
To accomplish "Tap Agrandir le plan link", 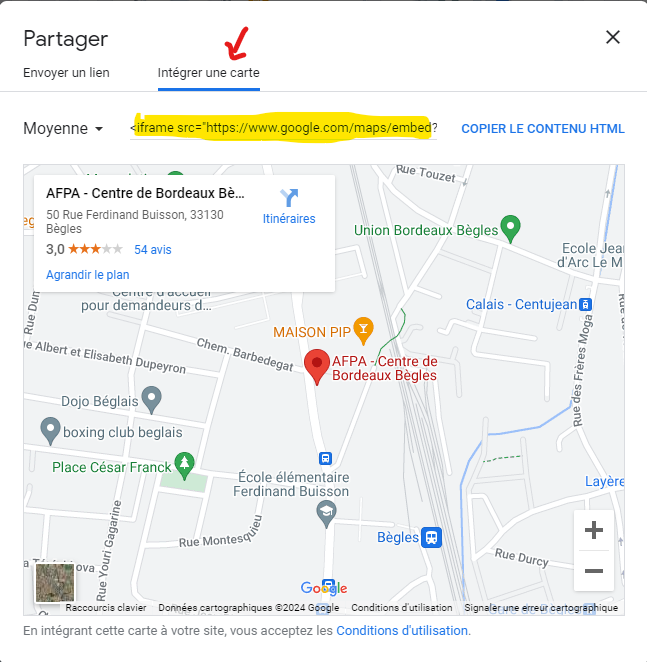I will coord(88,275).
